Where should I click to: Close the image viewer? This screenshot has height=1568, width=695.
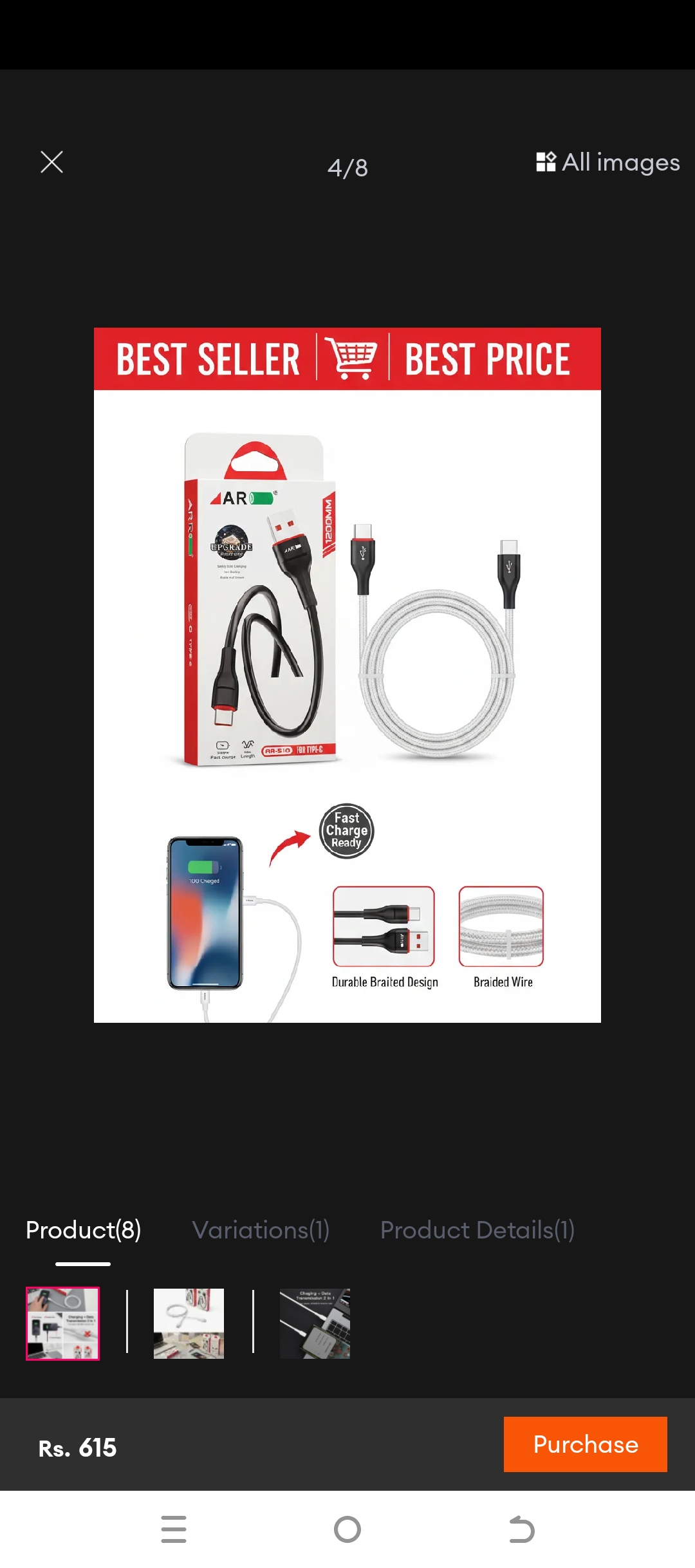(51, 162)
